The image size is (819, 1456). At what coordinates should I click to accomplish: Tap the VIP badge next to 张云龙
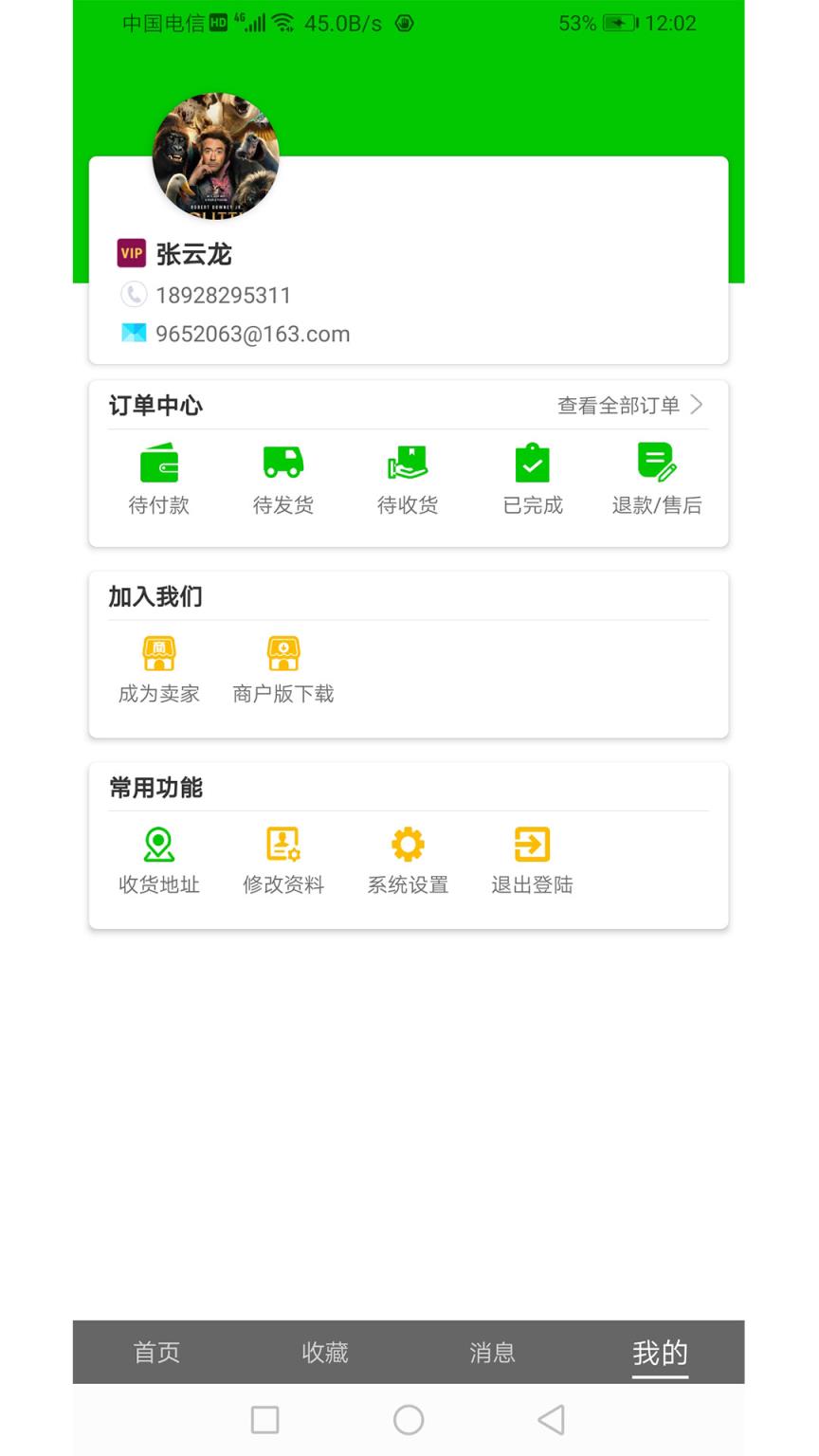coord(131,254)
